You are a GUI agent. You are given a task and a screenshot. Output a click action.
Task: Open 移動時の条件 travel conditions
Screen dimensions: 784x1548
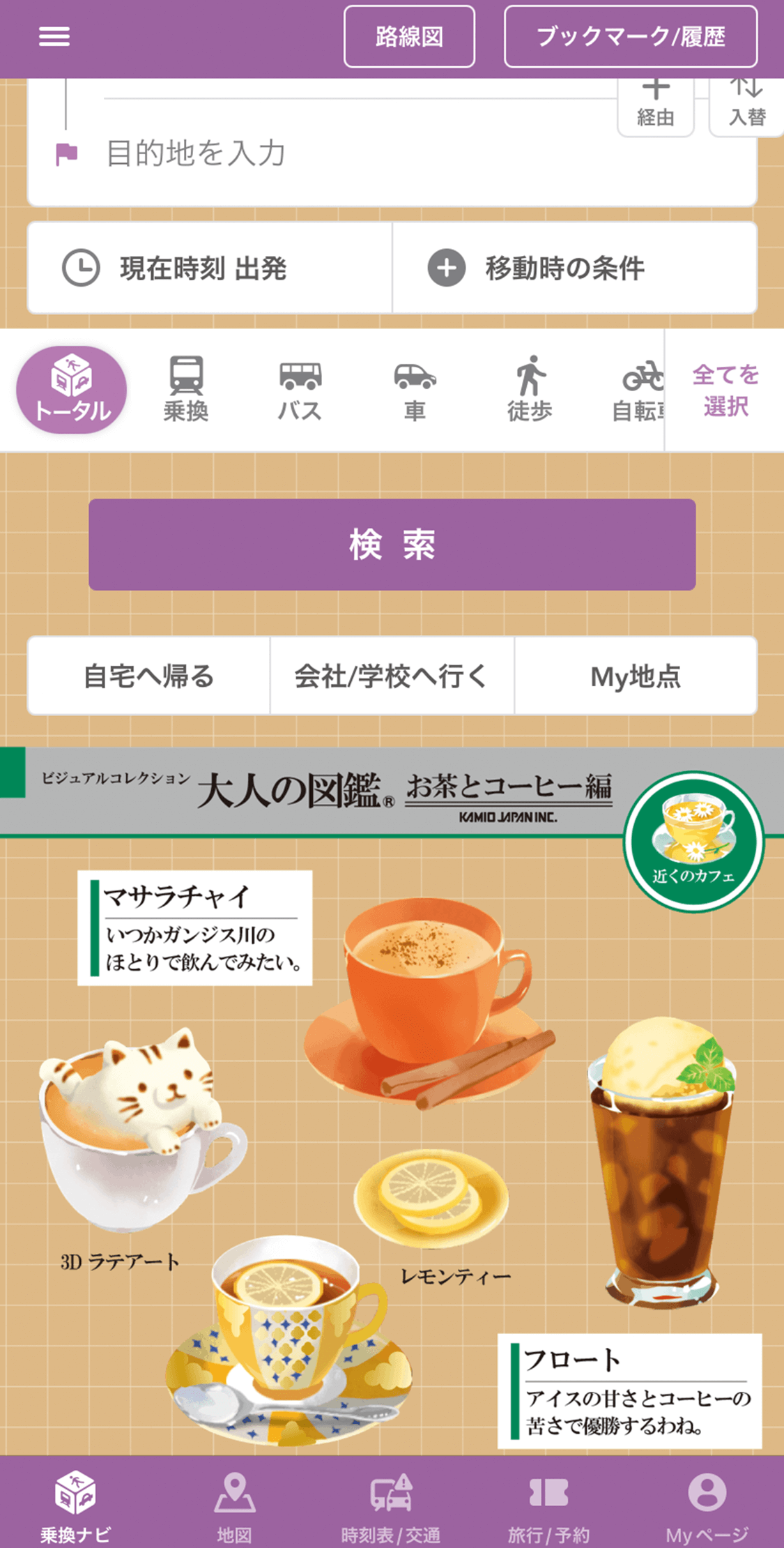tap(574, 268)
